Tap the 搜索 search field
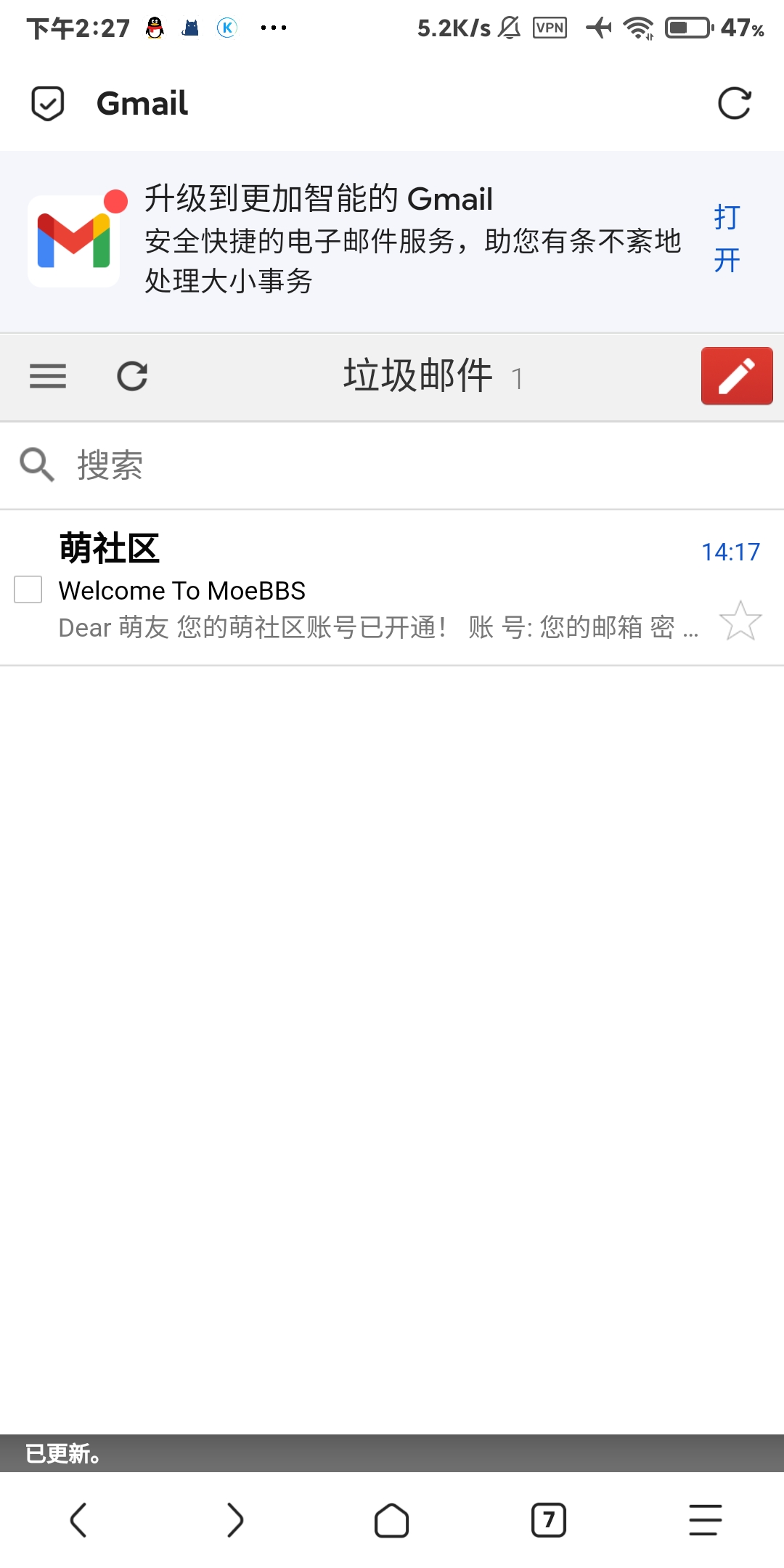The height and width of the screenshot is (1568, 784). pos(392,465)
